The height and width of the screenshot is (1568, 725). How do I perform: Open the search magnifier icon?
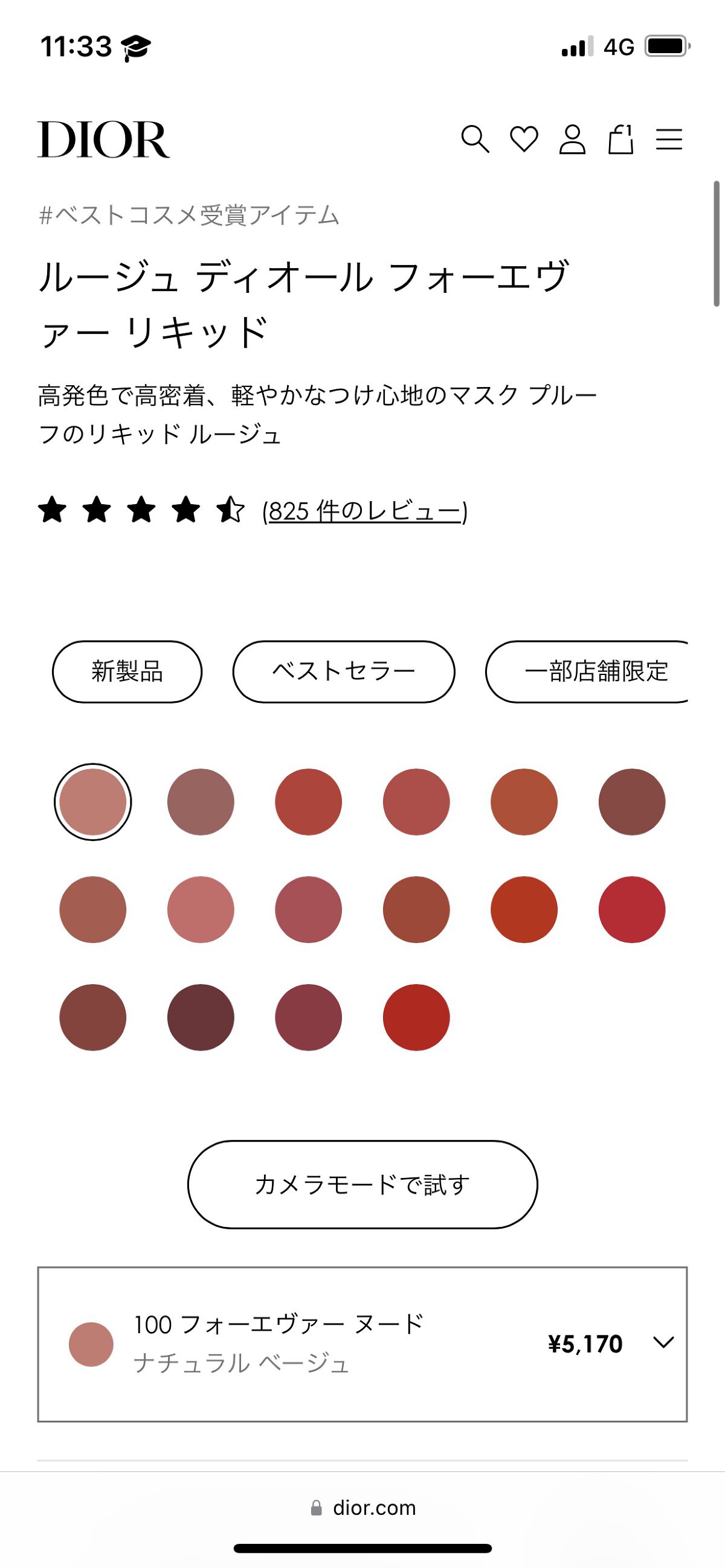click(475, 139)
